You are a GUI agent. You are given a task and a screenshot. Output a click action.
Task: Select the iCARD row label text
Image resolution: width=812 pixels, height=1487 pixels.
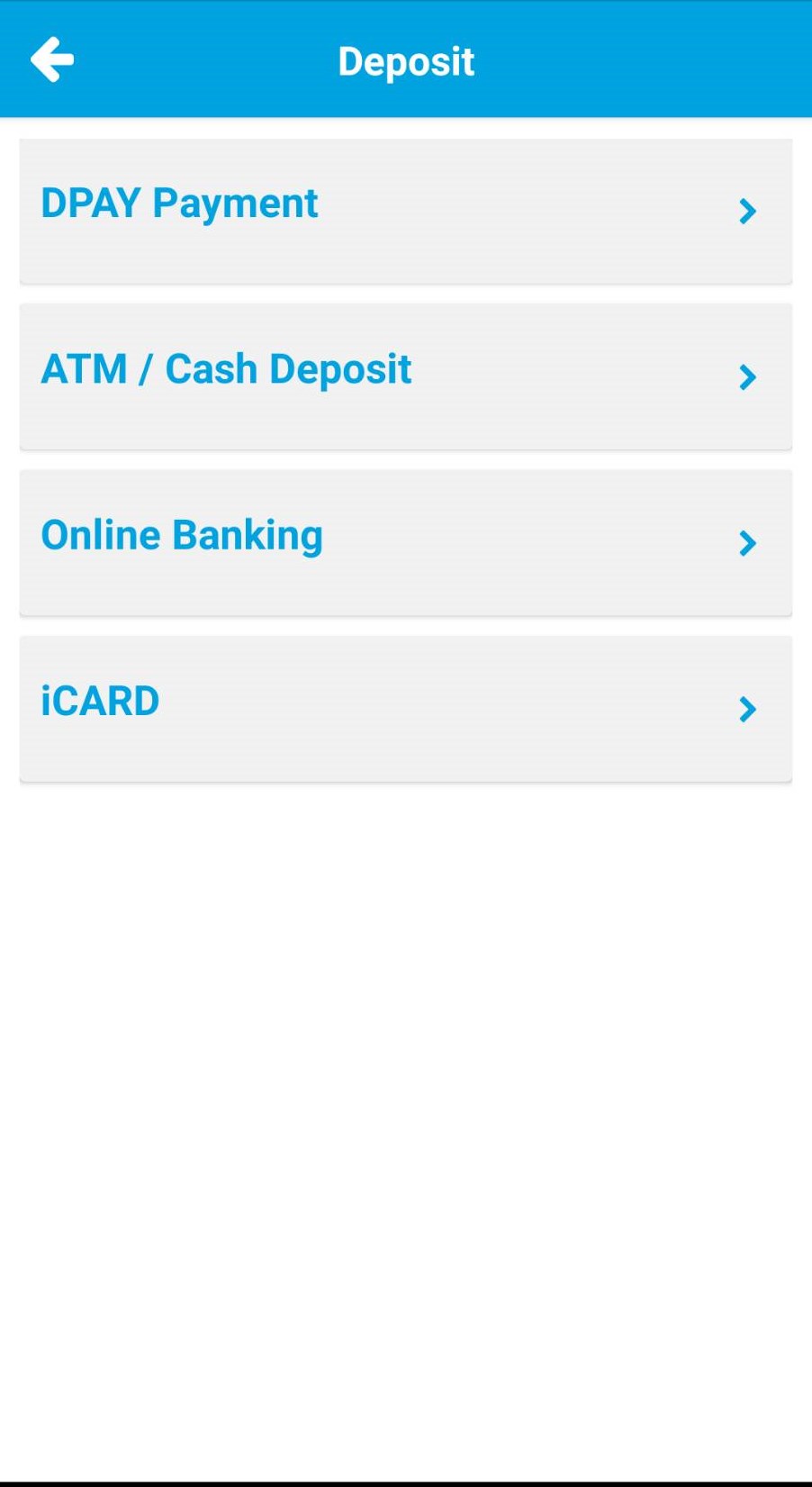pos(99,701)
